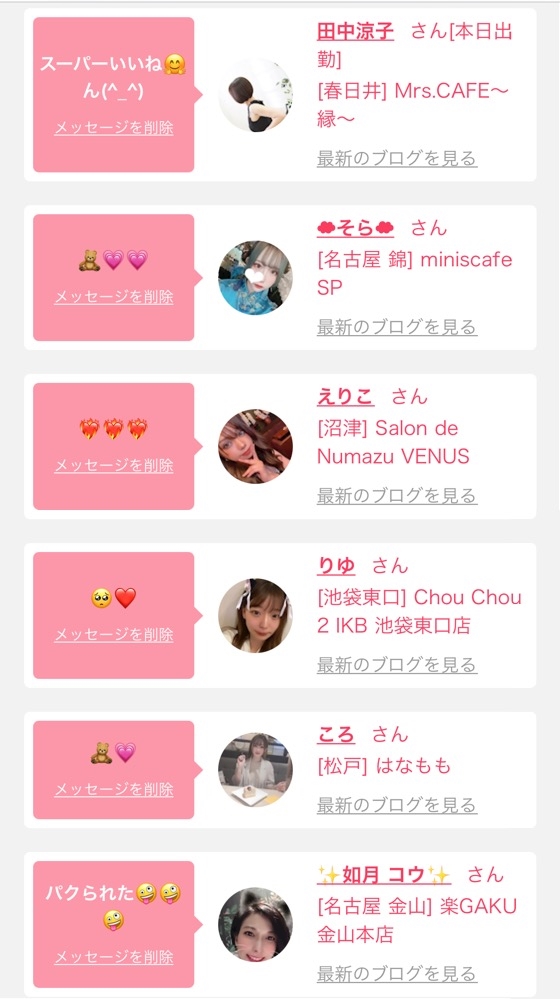Image resolution: width=560 pixels, height=999 pixels.
Task: Open そら's profile name link
Action: pos(355,228)
